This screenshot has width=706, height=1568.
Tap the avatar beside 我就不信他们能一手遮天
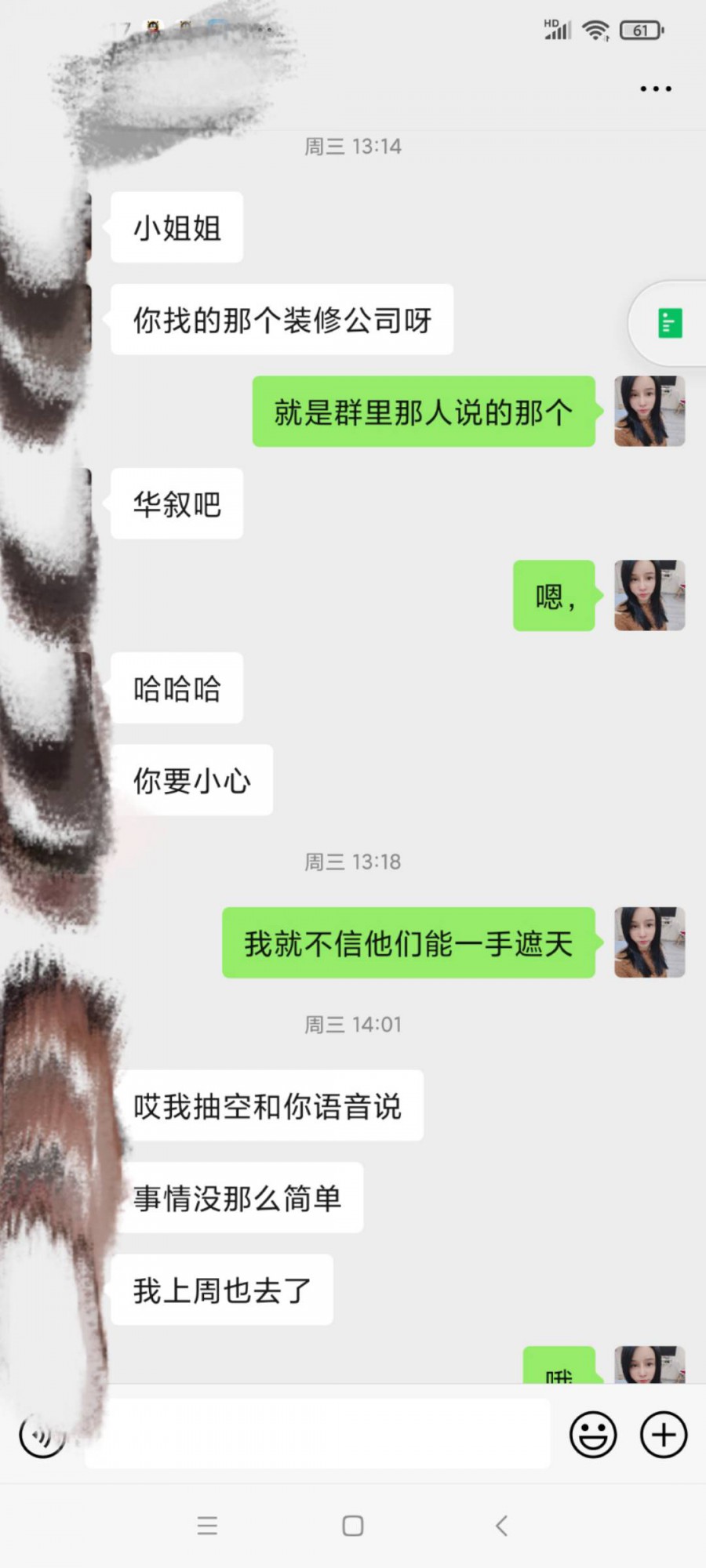click(650, 942)
